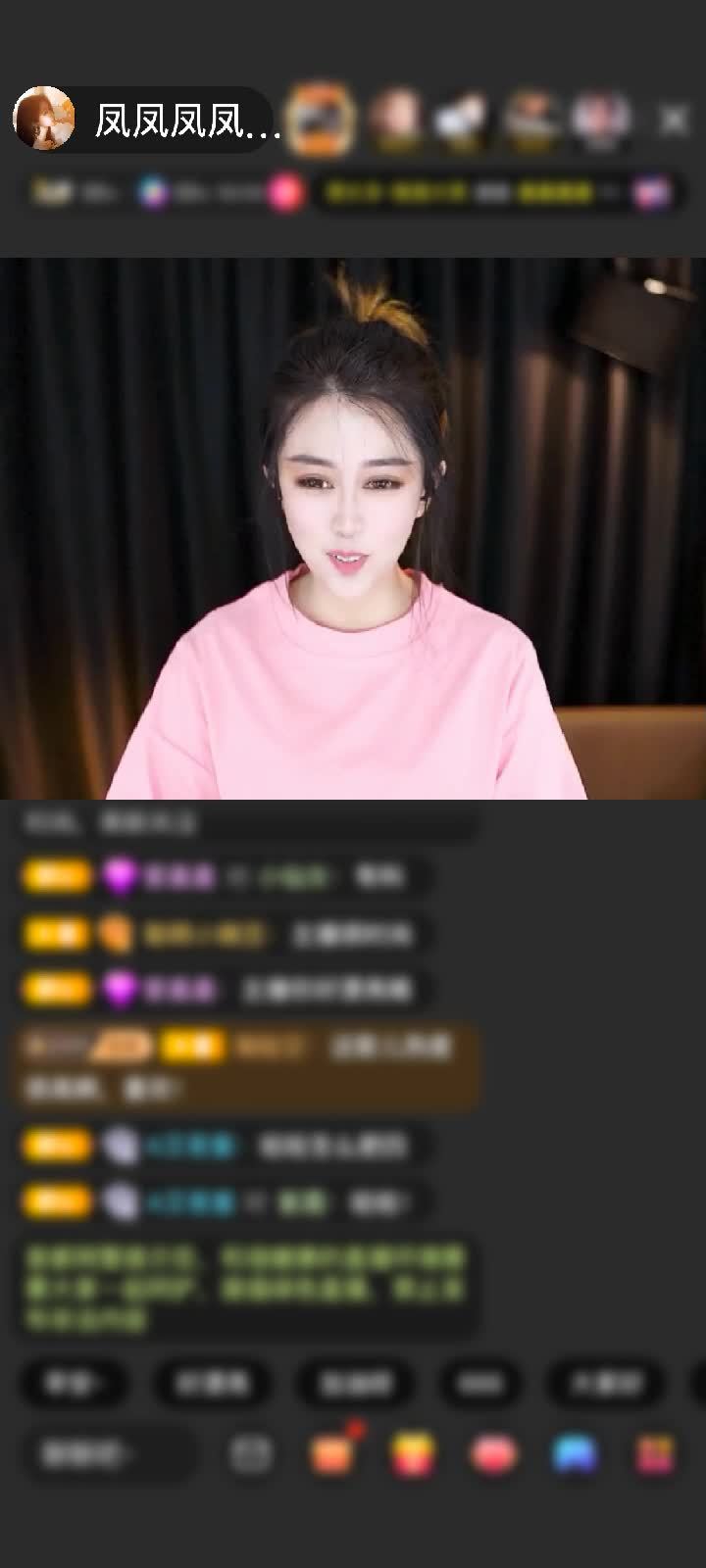Open streamer 凤凤凤凤's profile
The height and width of the screenshot is (1568, 706).
pyautogui.click(x=44, y=119)
